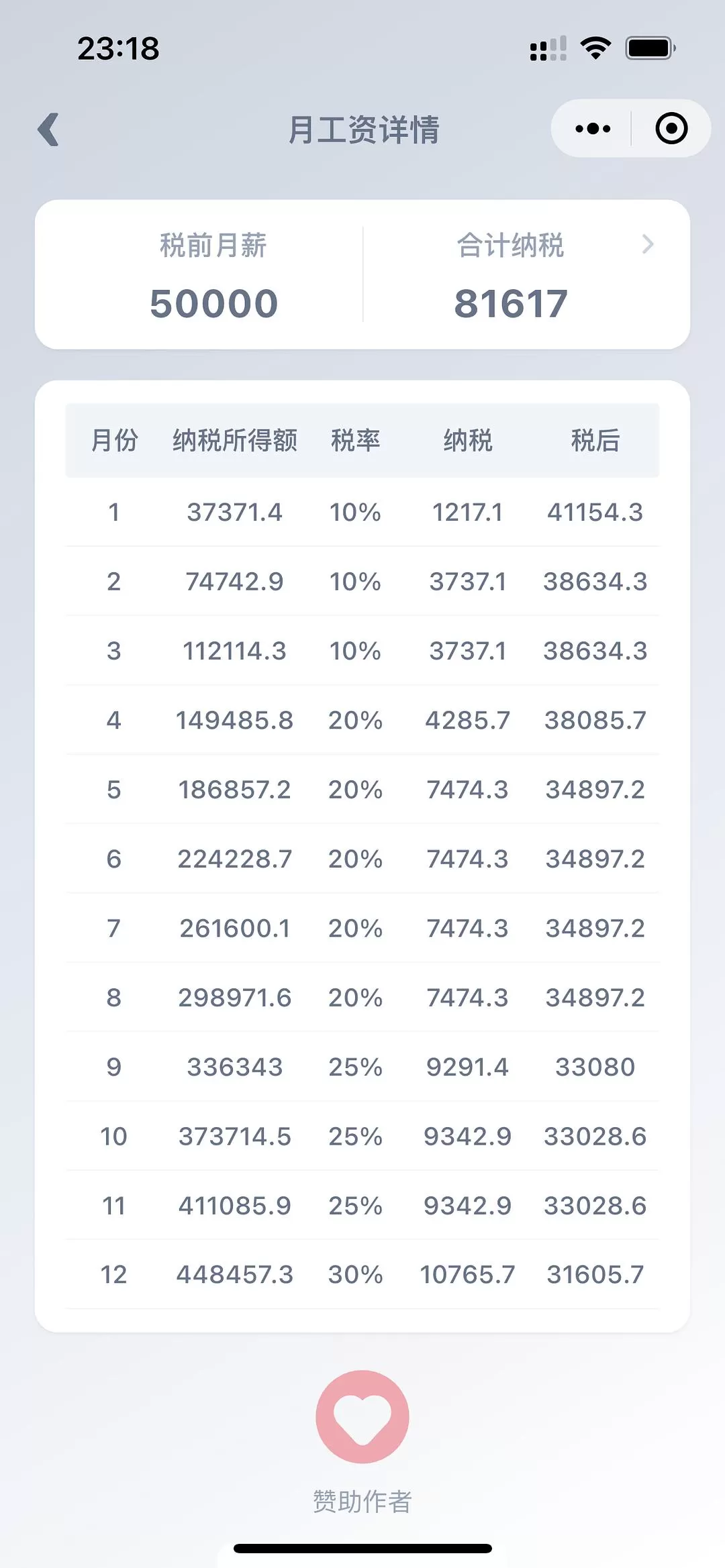Tap the 税前月薪 section to edit
Screen dimensions: 725x1568
click(213, 275)
